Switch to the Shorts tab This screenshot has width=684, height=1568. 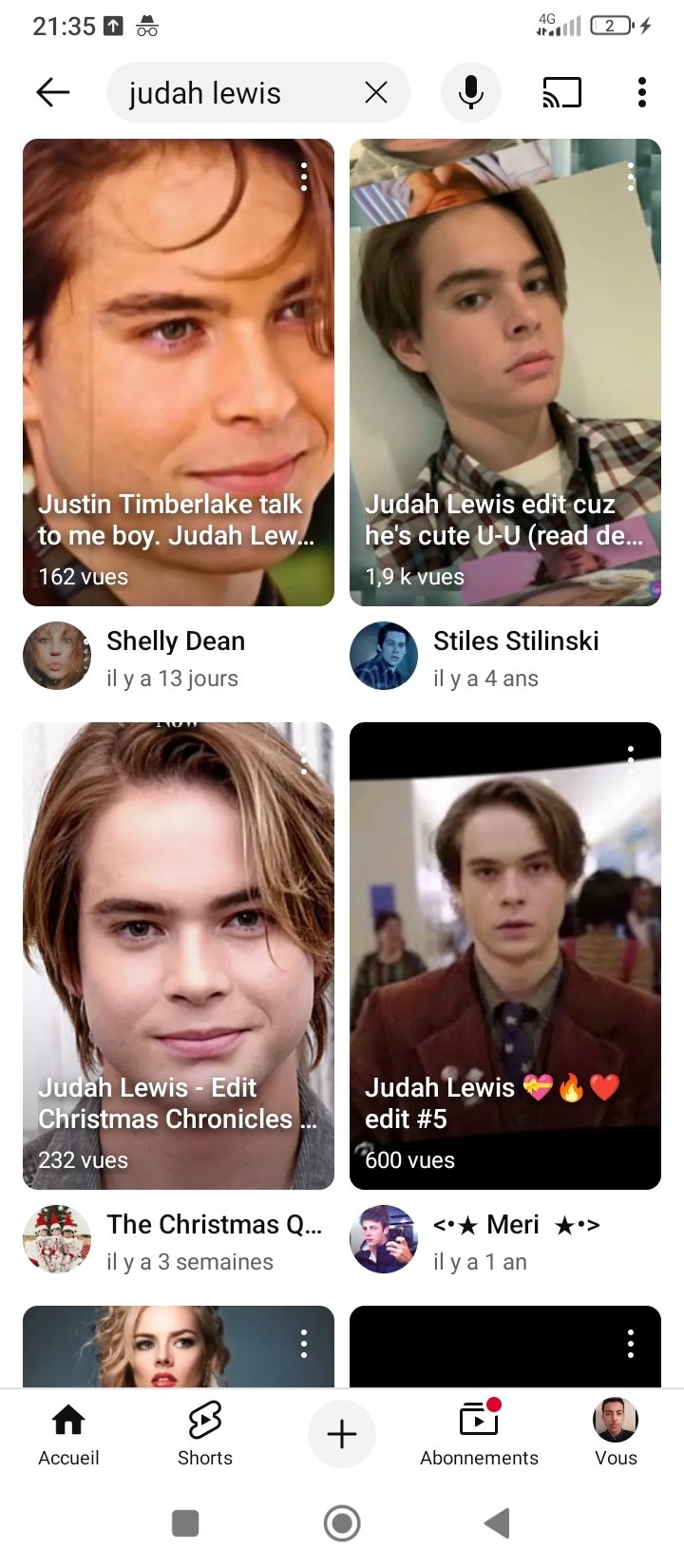(x=205, y=1433)
